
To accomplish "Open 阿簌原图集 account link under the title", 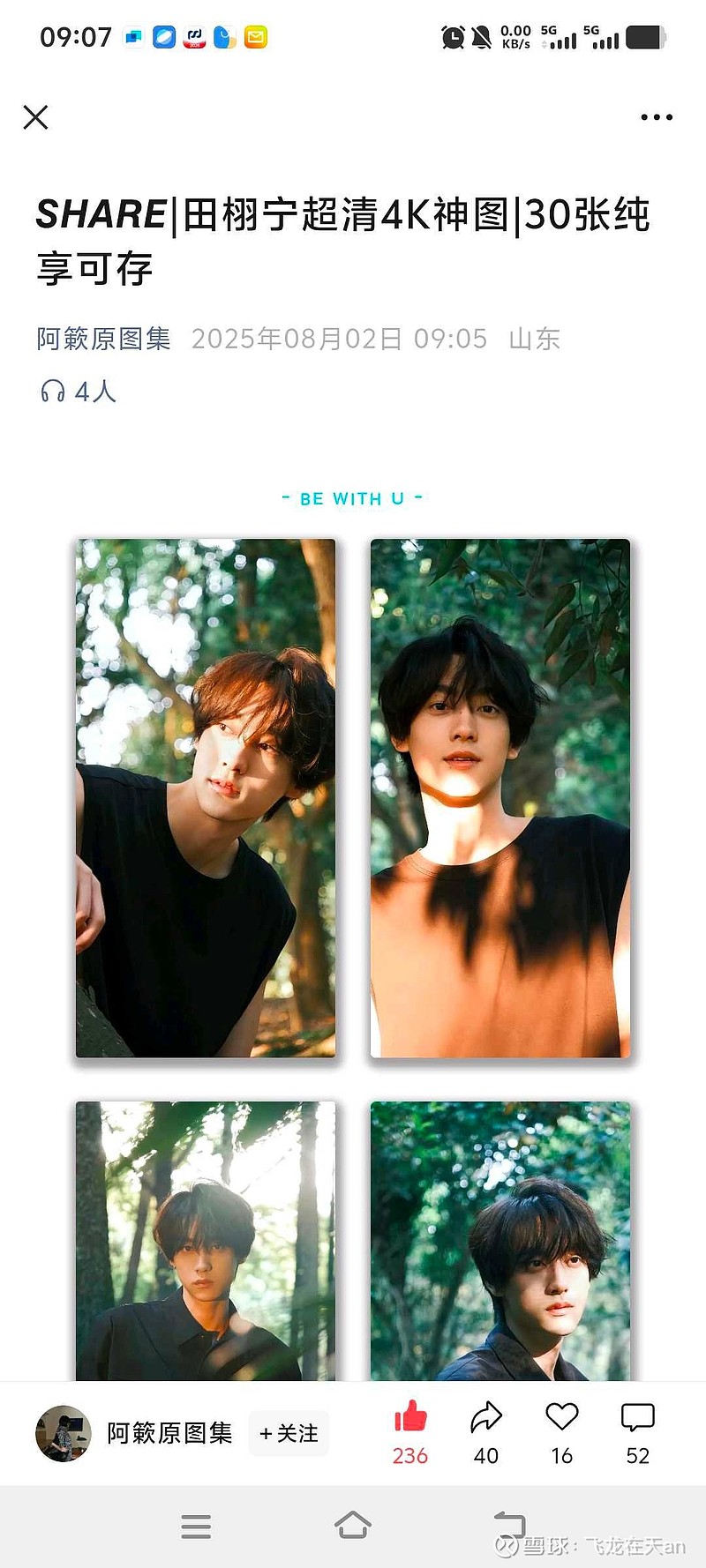I will pyautogui.click(x=103, y=339).
